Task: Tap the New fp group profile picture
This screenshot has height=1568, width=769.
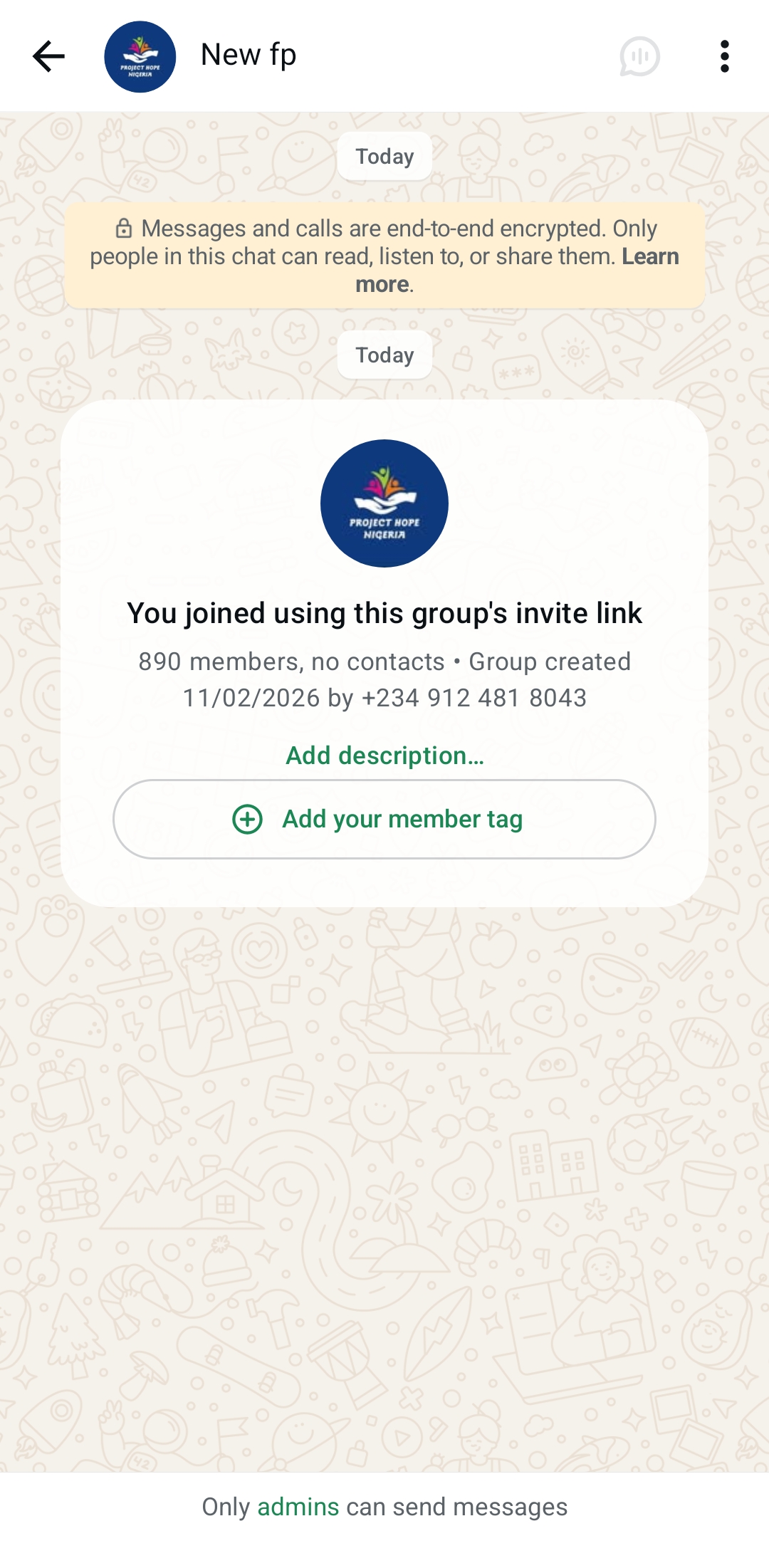Action: click(140, 57)
